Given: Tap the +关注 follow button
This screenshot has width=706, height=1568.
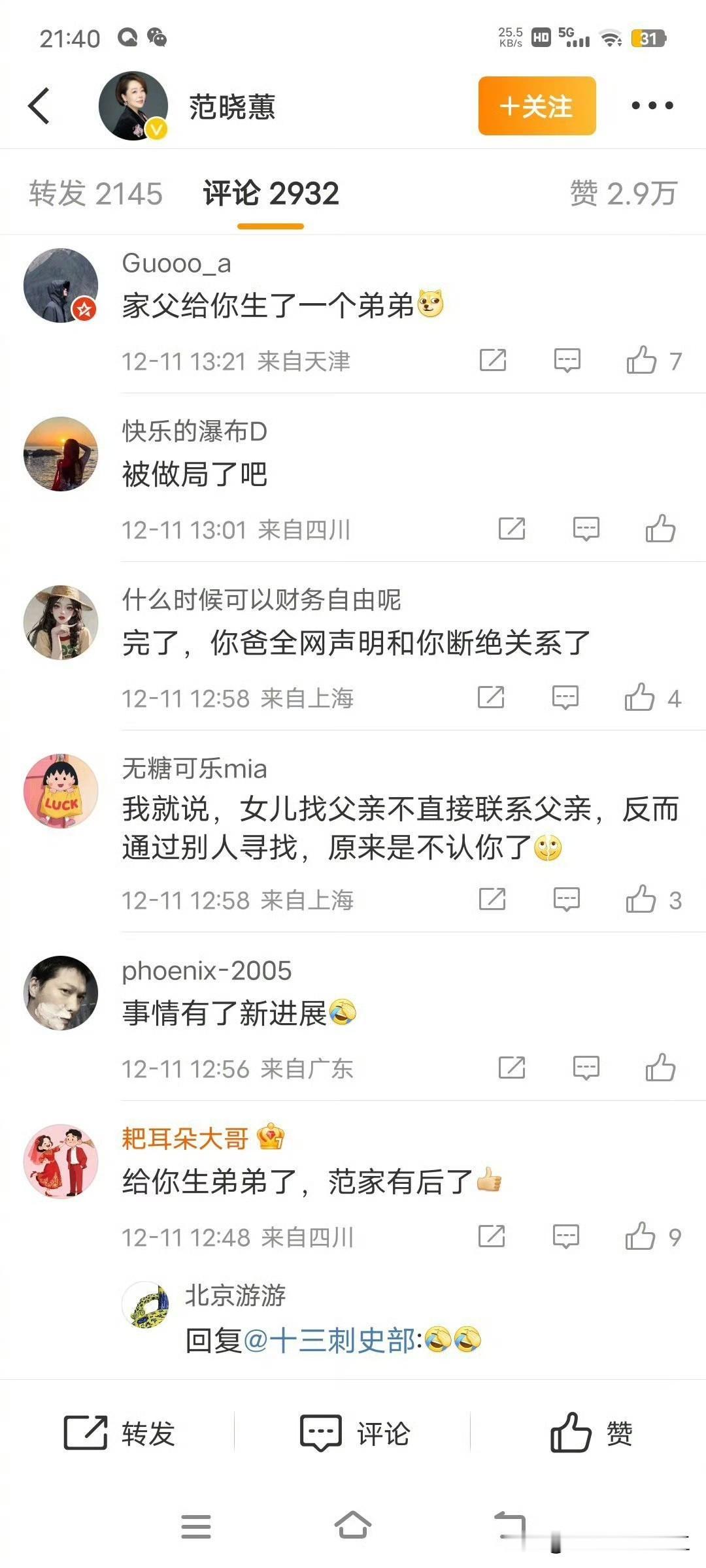Looking at the screenshot, I should click(x=537, y=106).
